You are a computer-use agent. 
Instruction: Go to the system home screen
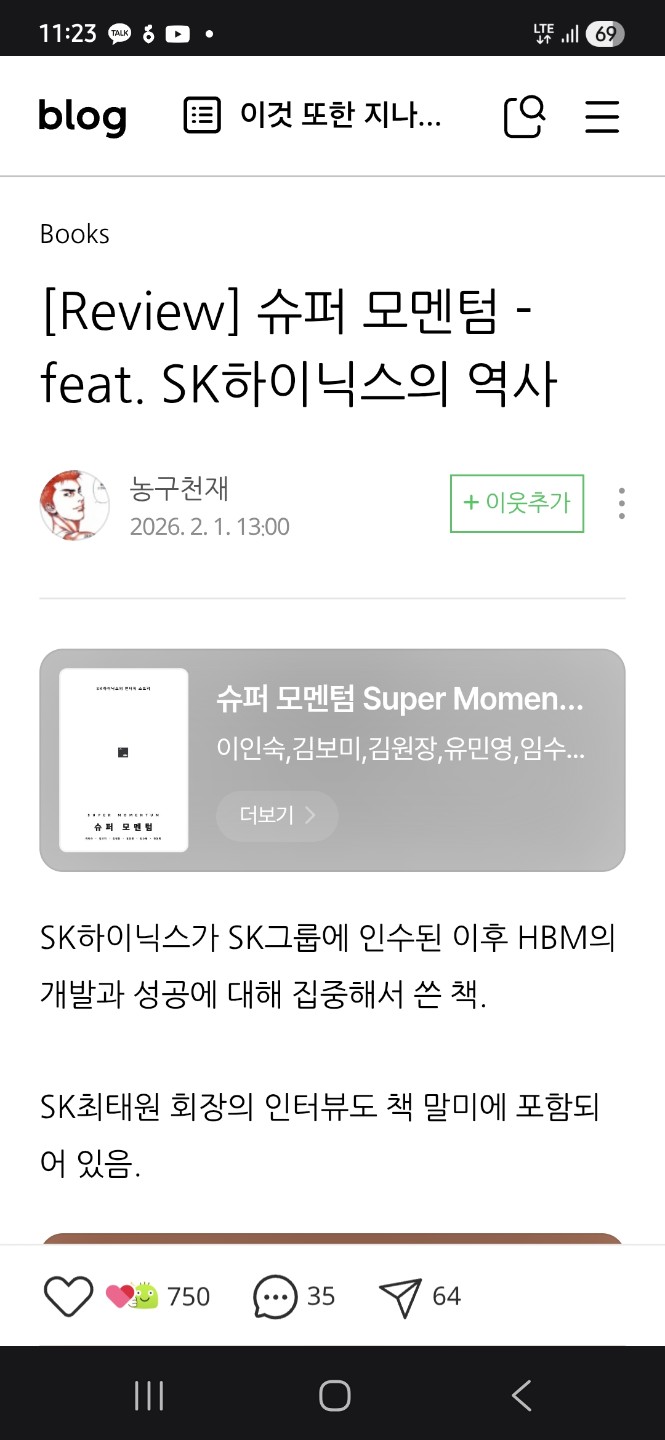click(334, 1395)
